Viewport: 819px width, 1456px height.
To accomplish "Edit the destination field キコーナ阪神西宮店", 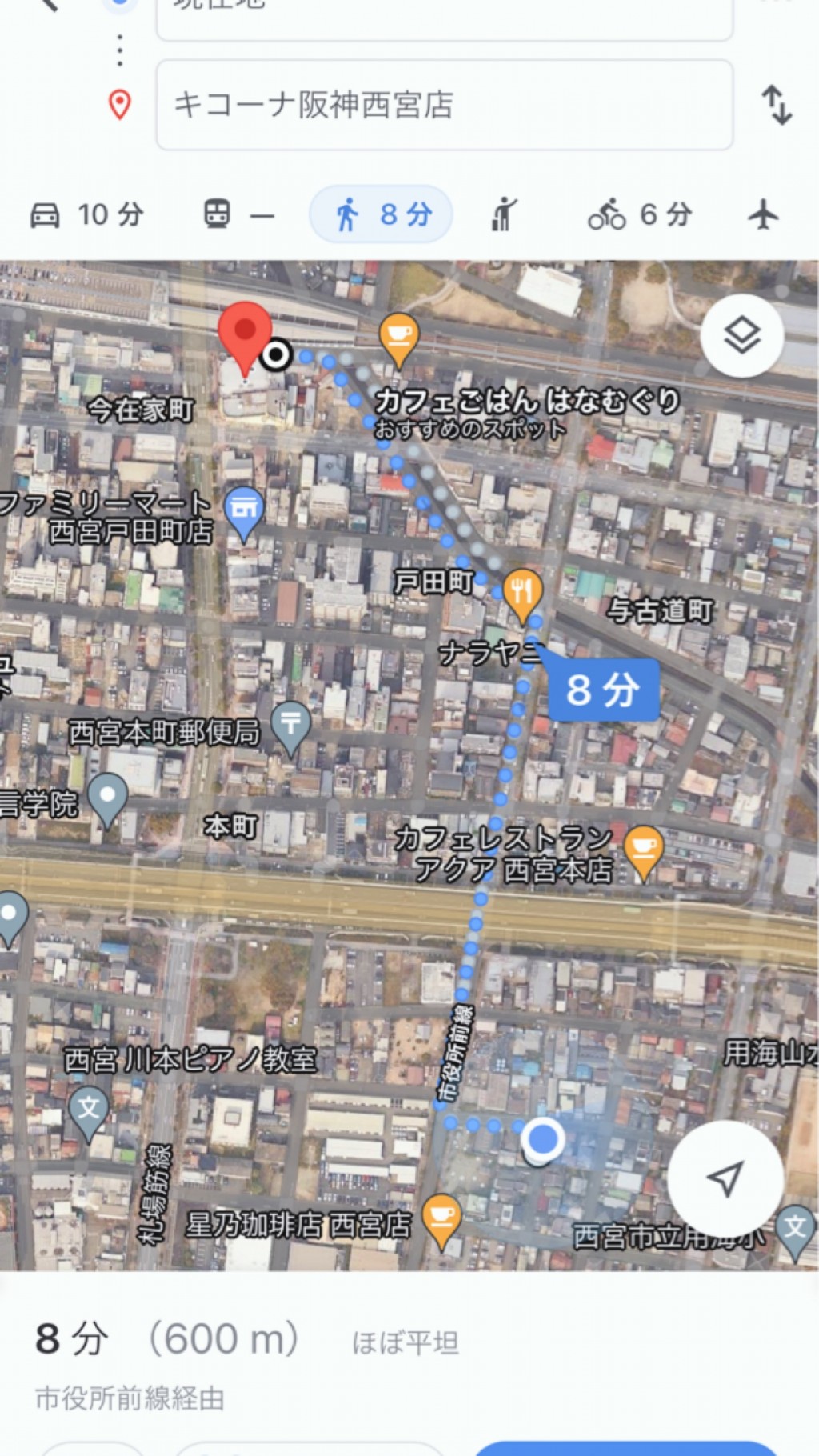I will coord(444,105).
